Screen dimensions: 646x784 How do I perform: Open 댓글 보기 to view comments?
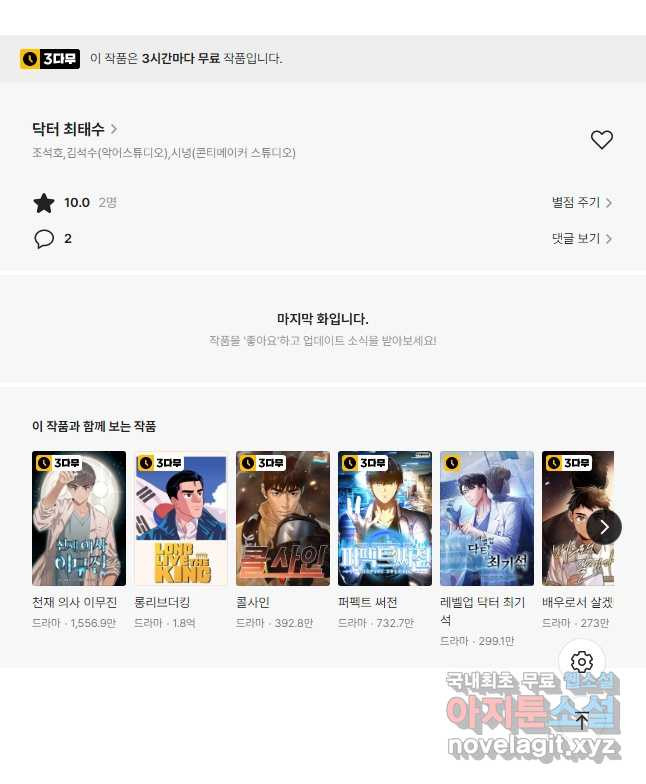(x=581, y=239)
